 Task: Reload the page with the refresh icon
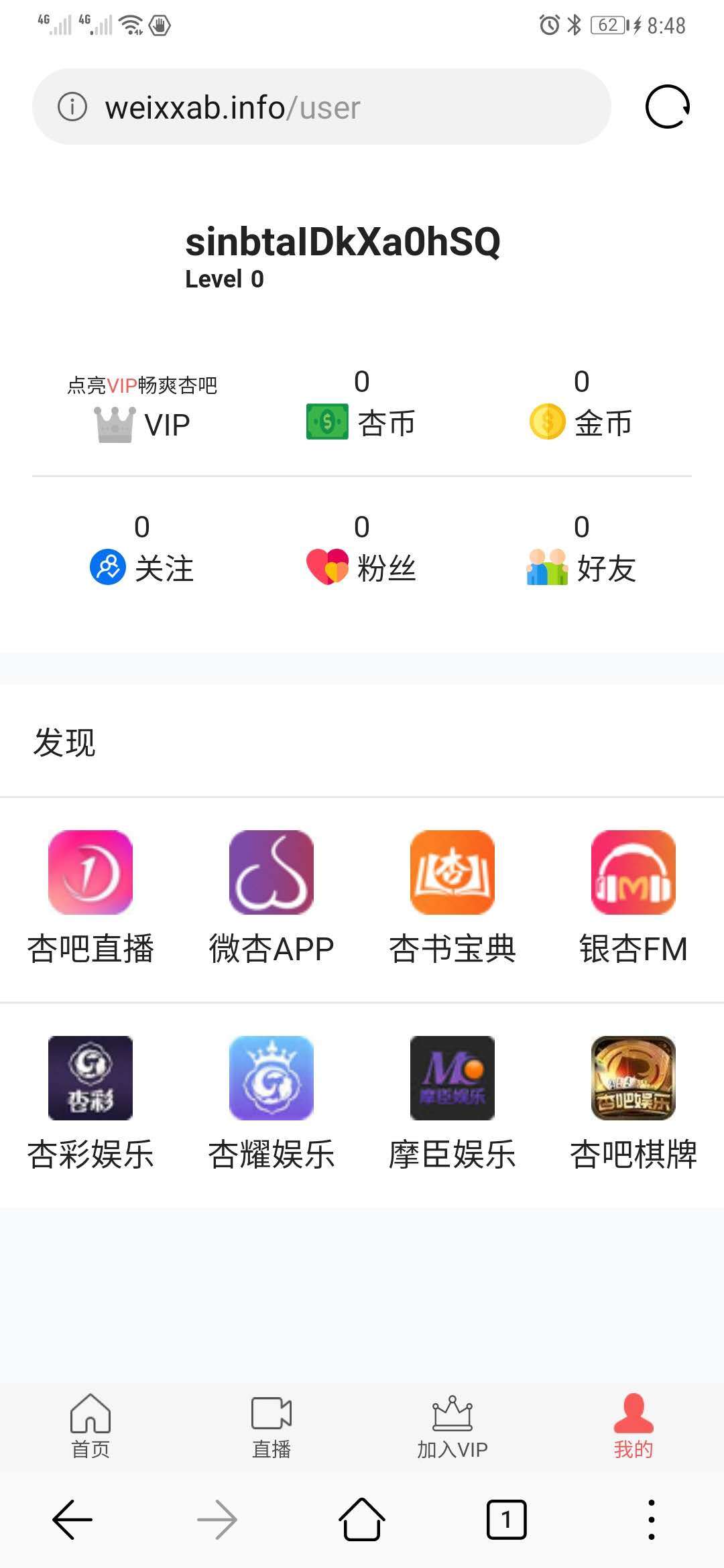[667, 107]
